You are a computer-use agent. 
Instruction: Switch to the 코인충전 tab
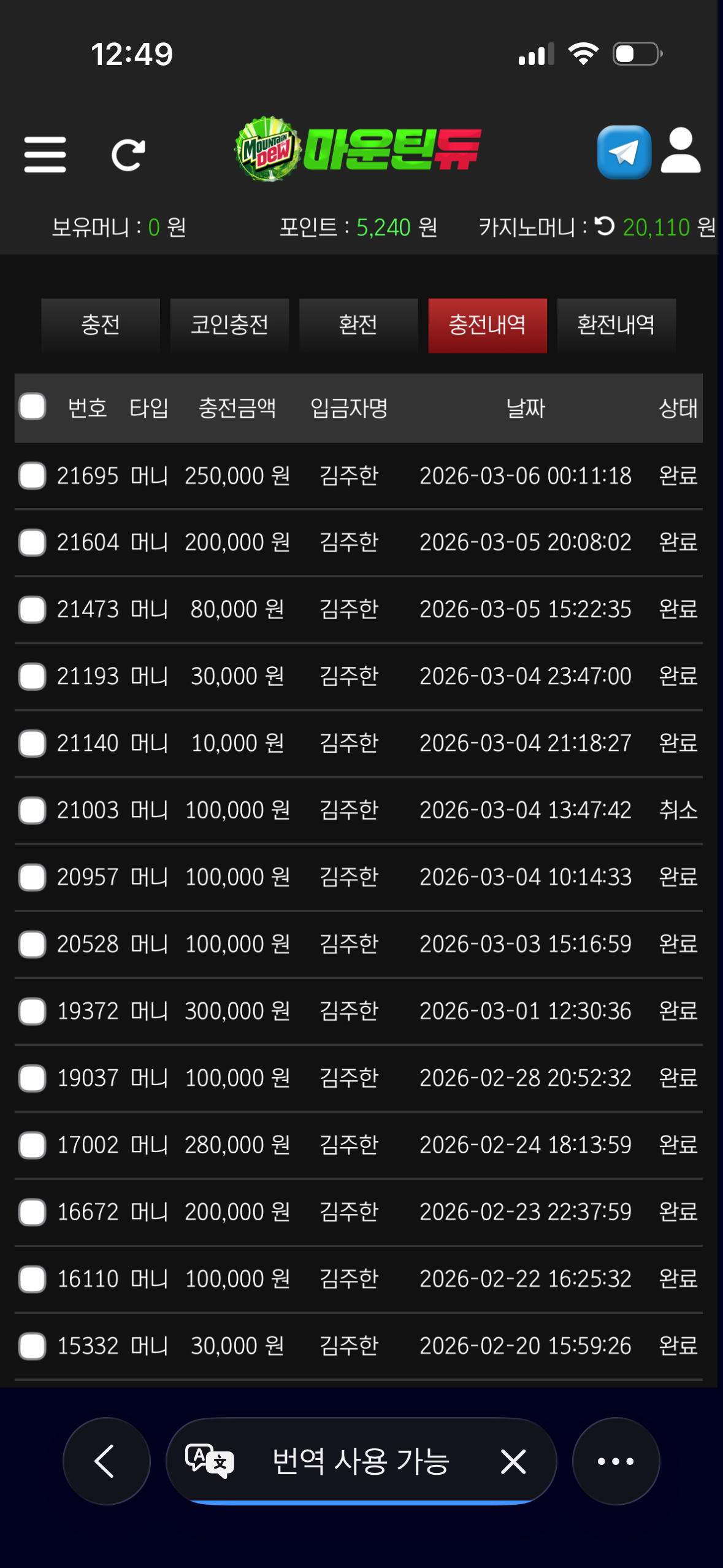(x=229, y=325)
